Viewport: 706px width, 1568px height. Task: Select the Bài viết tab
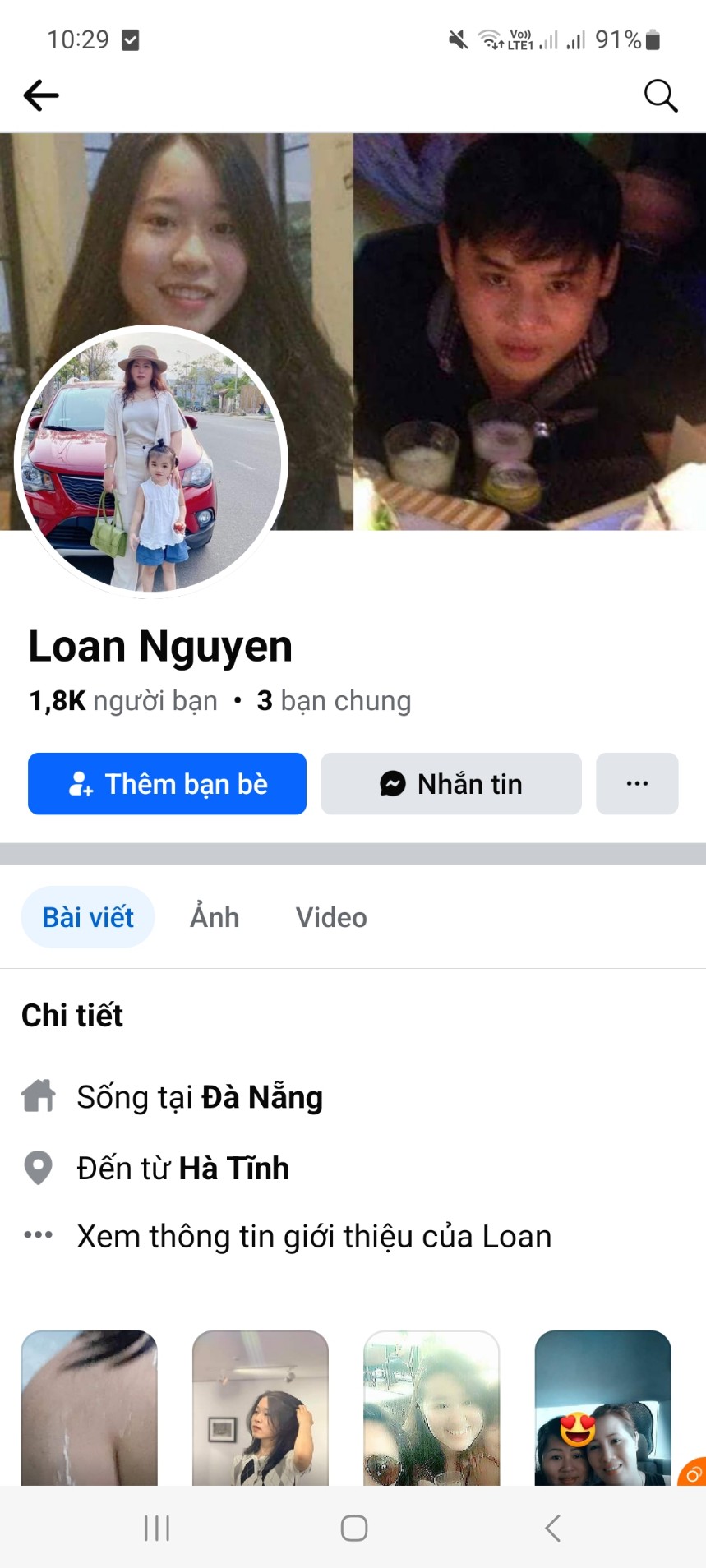[x=88, y=917]
